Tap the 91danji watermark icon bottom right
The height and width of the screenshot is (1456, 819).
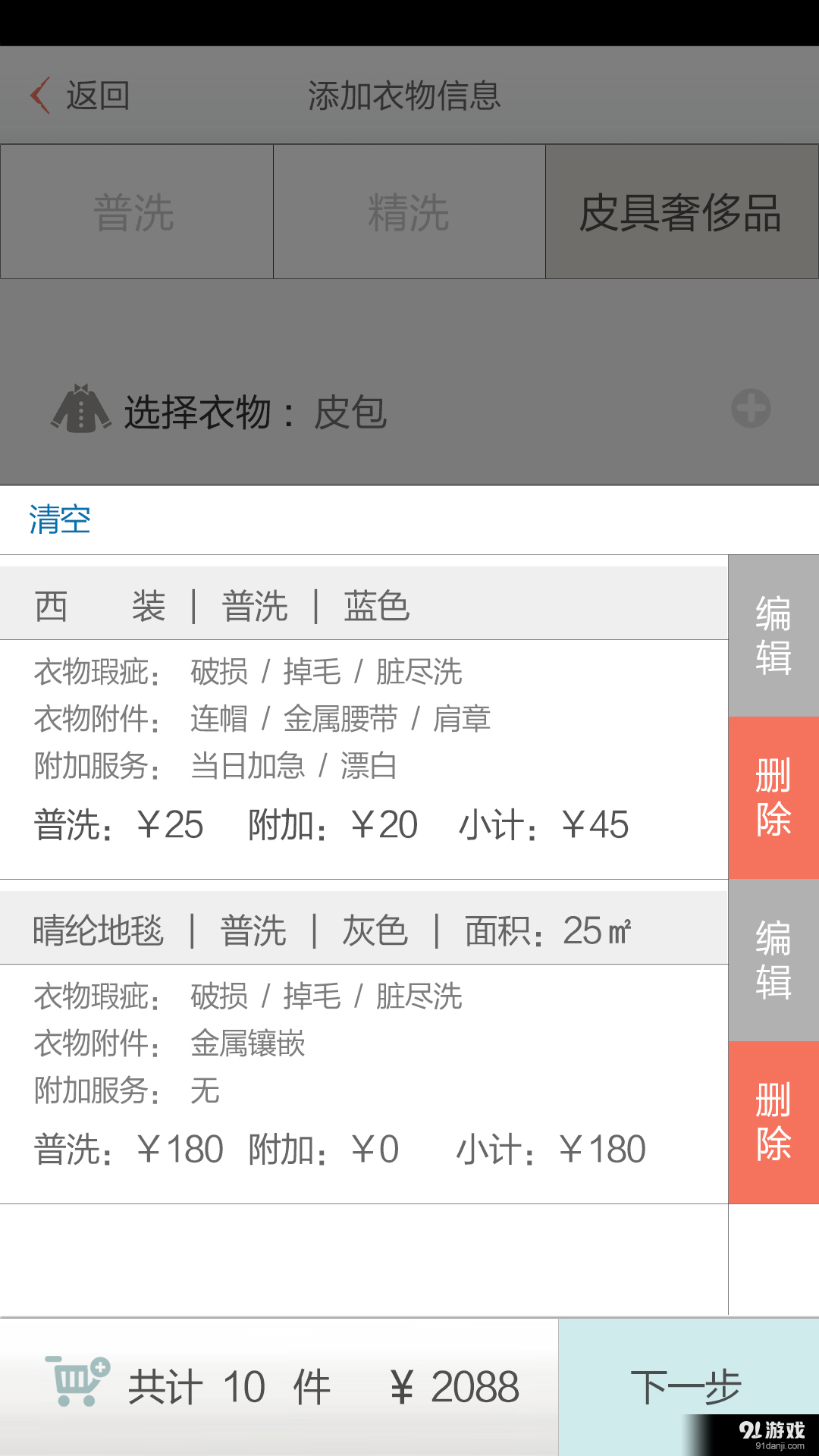point(770,1429)
